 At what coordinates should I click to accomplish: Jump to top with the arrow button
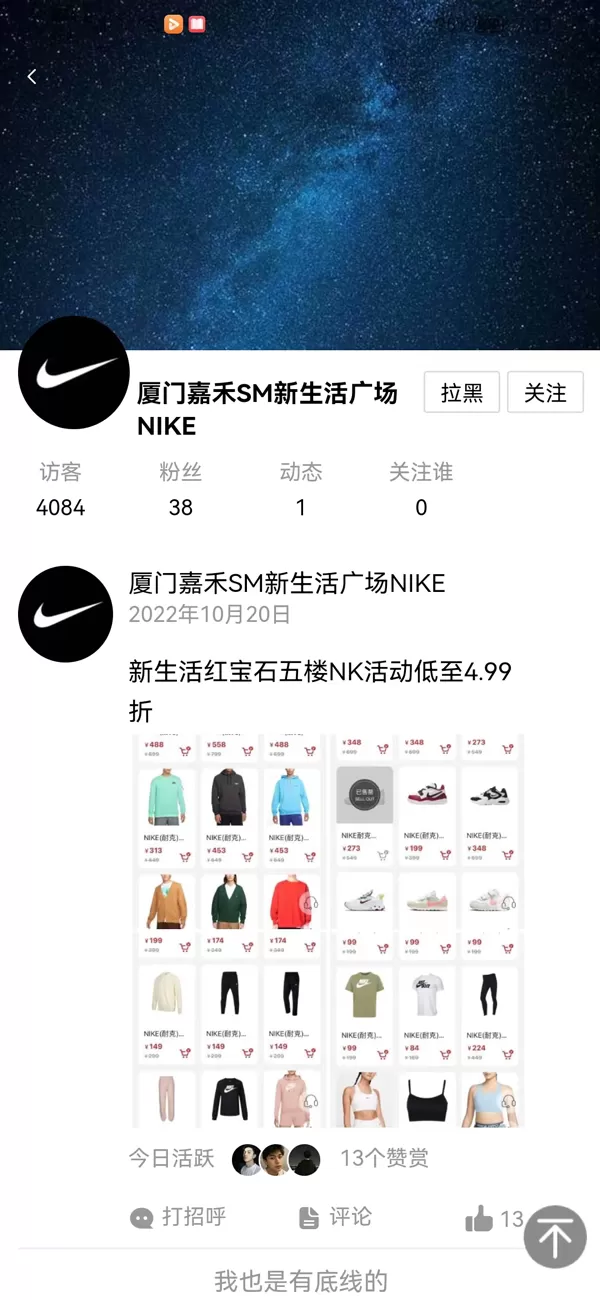pos(555,1237)
